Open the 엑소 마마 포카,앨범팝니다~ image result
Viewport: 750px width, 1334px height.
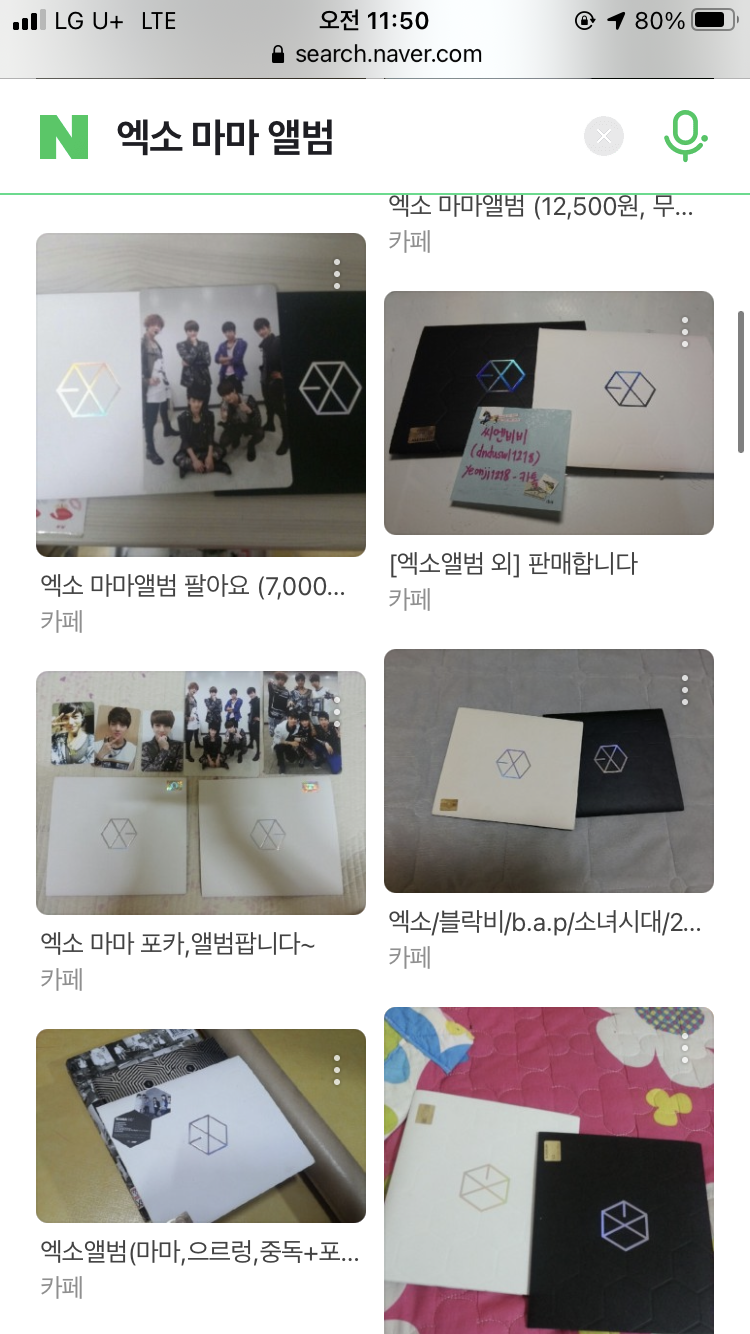point(201,792)
